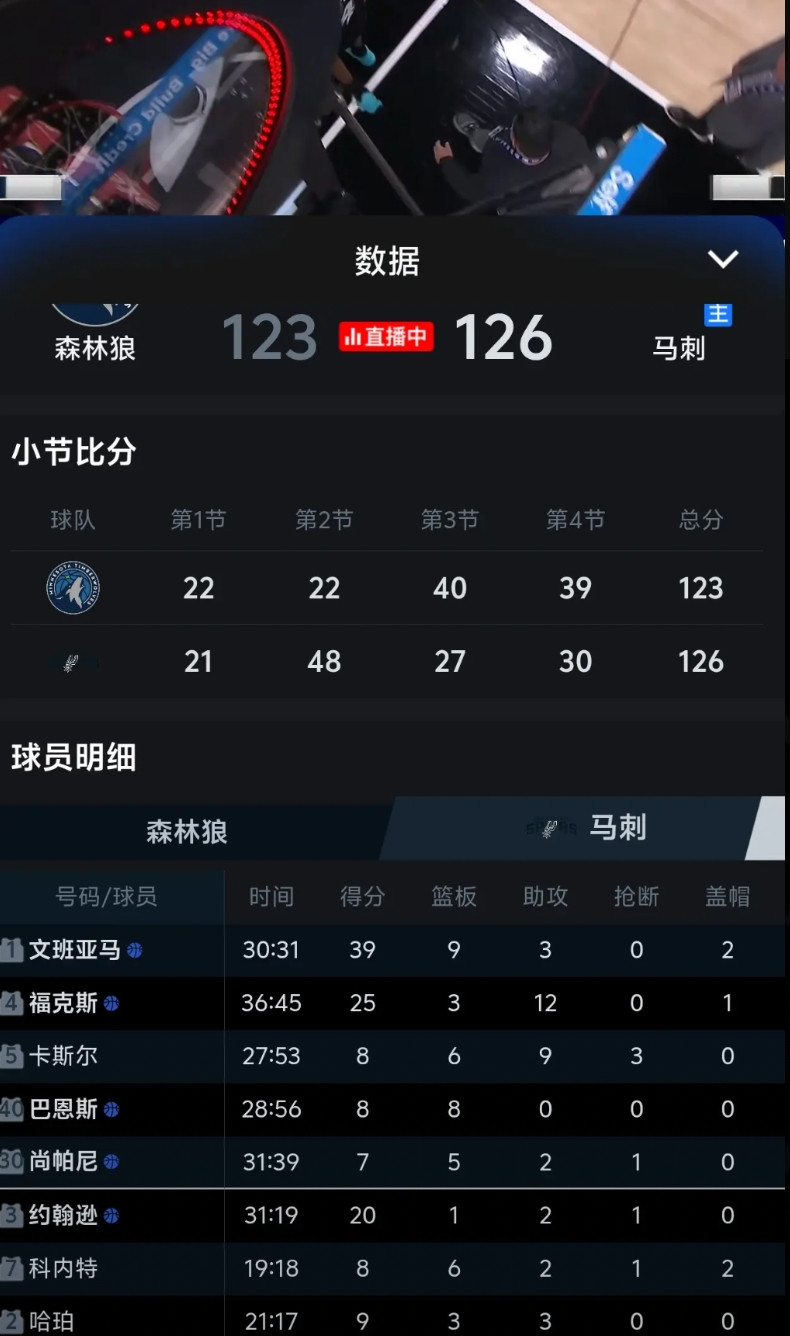Tap the basketball icon beside 文班亚马
The height and width of the screenshot is (1336, 790).
pos(137,950)
